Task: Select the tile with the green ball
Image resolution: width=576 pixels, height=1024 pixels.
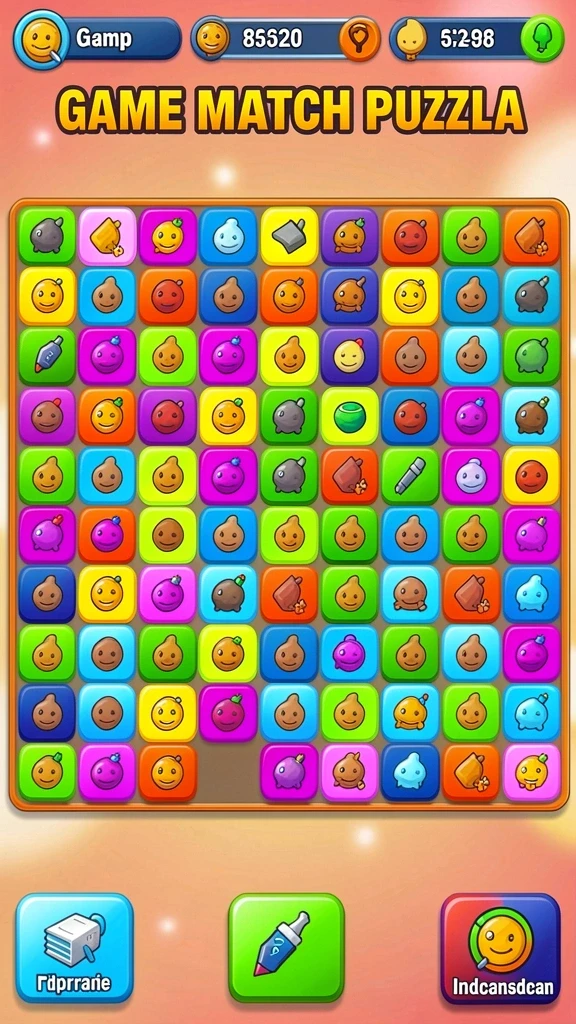Action: pos(350,416)
